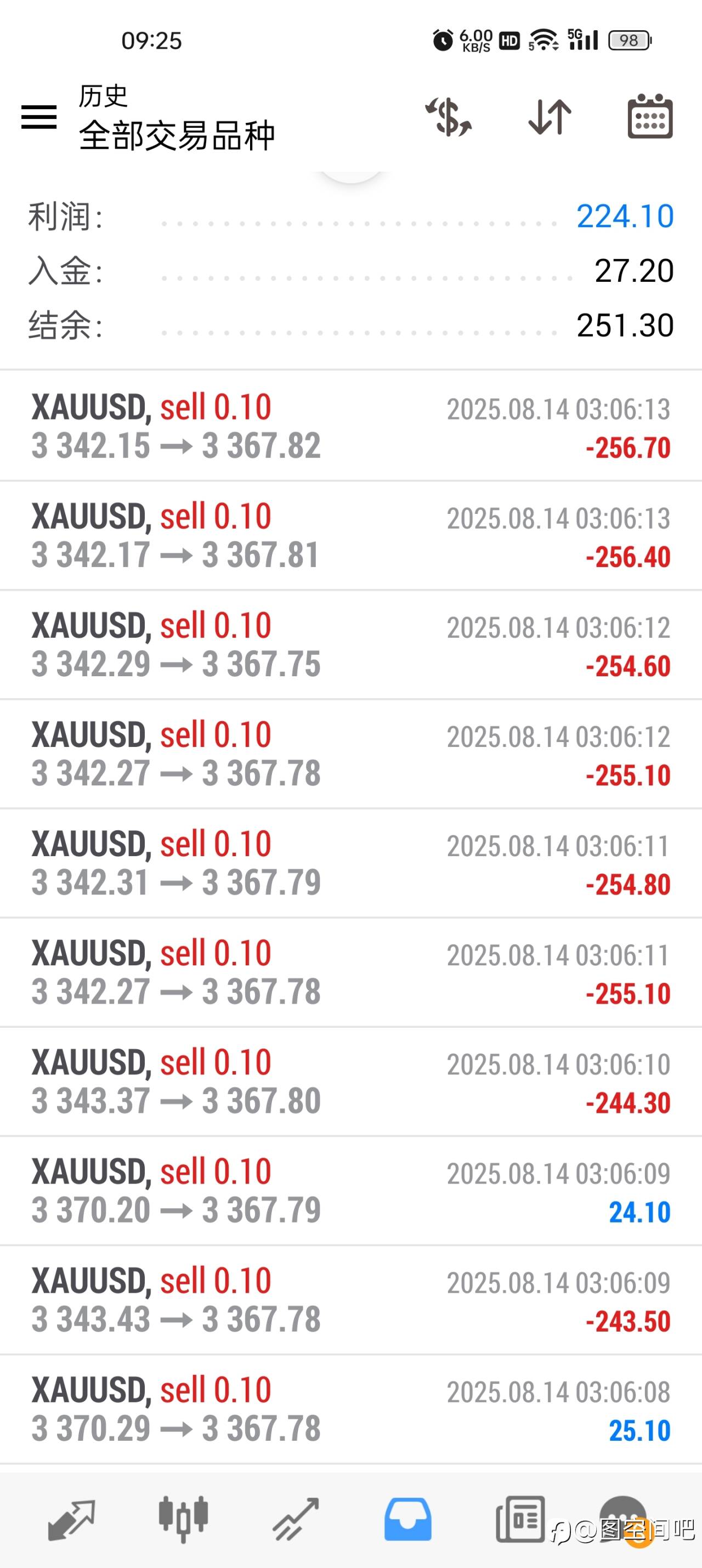Expand the trade with profit 25.10
The height and width of the screenshot is (1568, 702).
350,1409
